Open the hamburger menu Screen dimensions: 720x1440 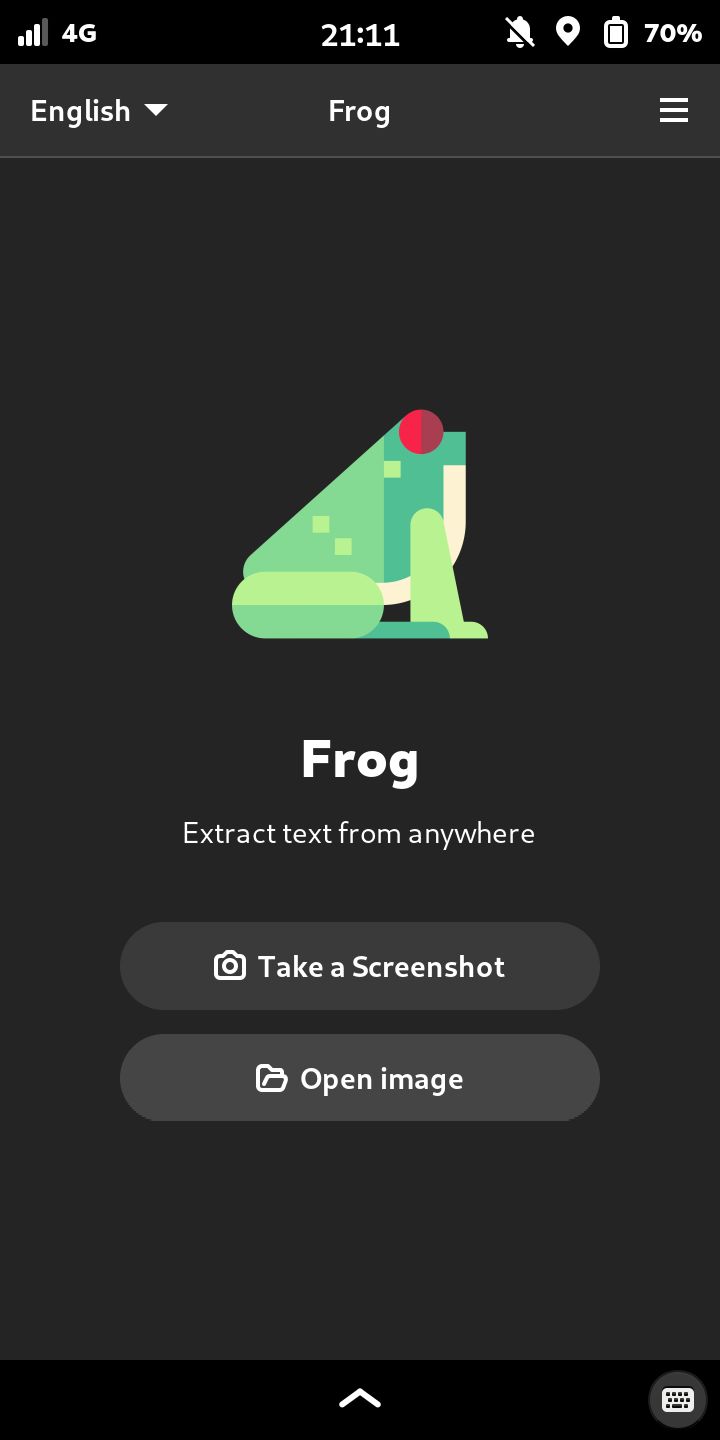[674, 110]
